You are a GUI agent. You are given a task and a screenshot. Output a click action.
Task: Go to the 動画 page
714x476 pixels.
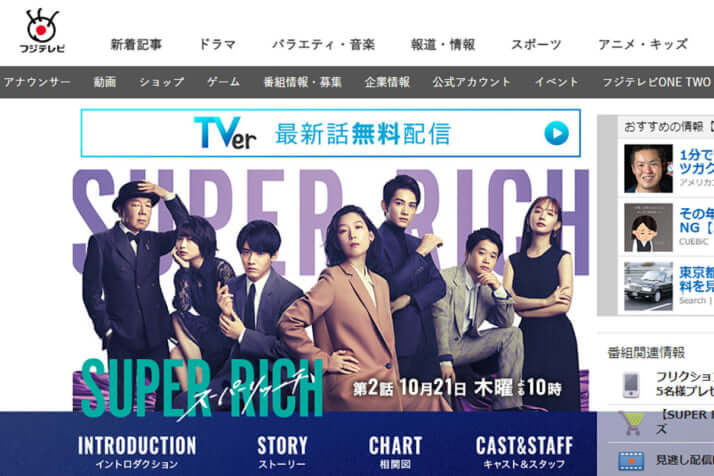click(105, 82)
